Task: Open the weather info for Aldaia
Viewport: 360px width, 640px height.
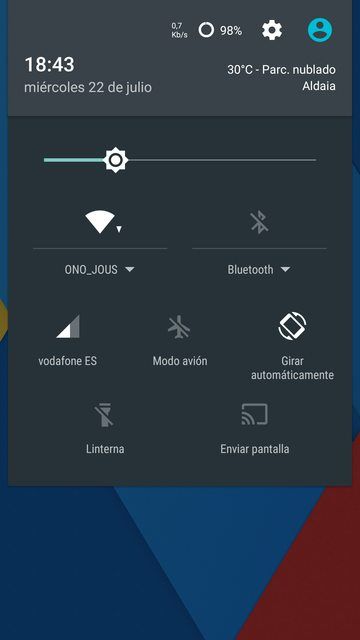Action: click(x=281, y=78)
